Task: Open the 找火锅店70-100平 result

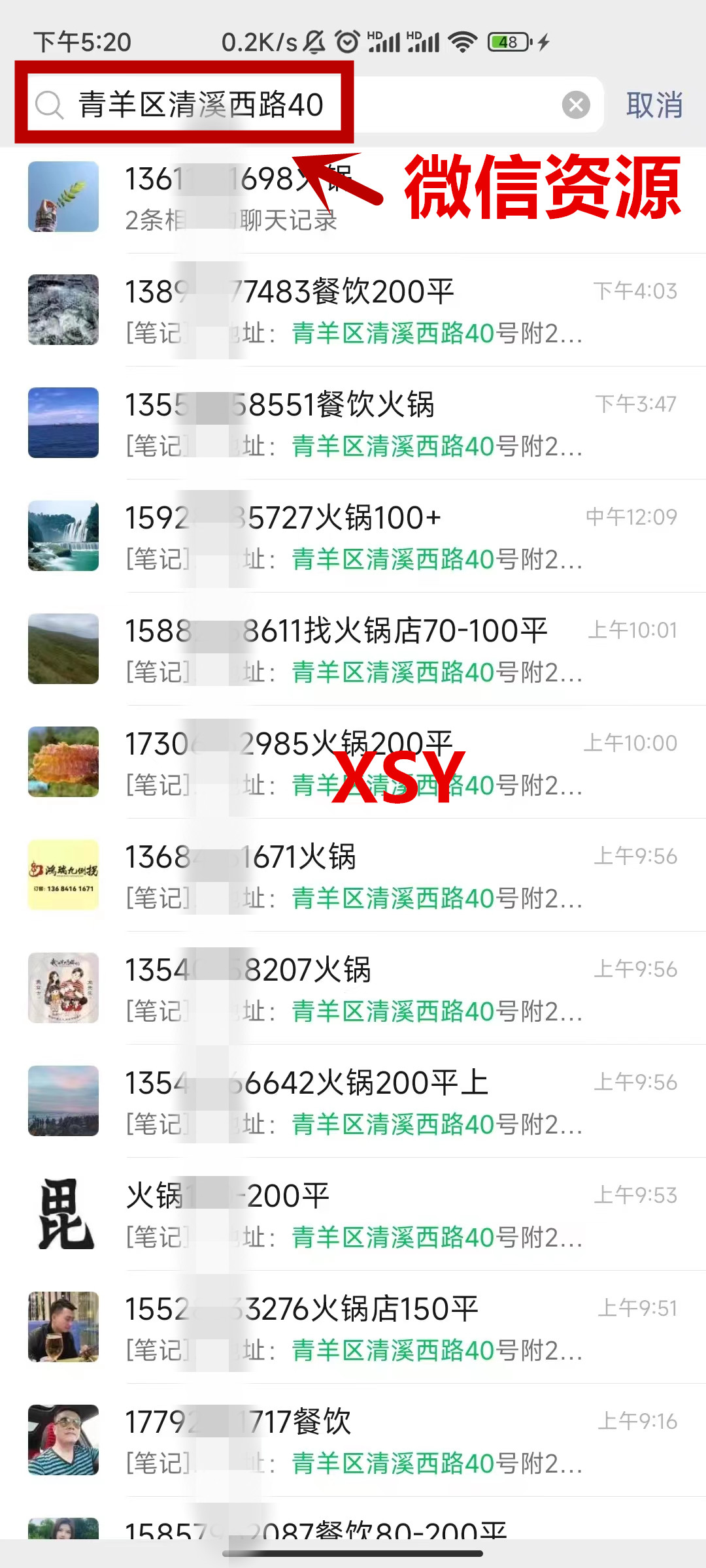Action: (366, 649)
